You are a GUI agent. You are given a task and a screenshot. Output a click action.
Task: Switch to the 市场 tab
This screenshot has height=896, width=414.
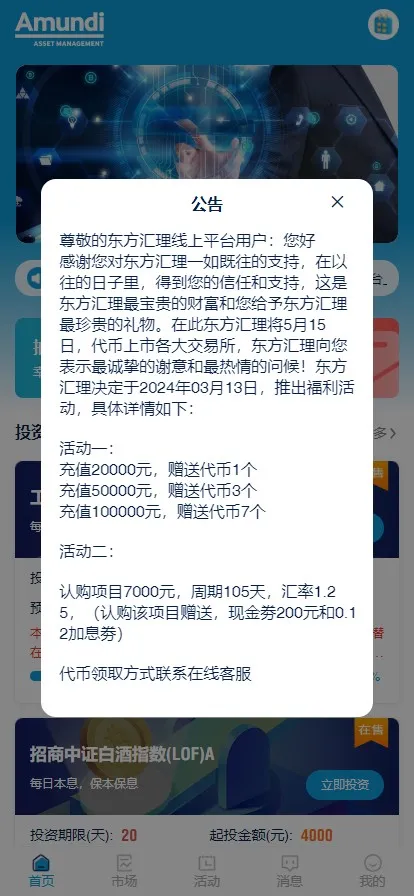coord(124,871)
